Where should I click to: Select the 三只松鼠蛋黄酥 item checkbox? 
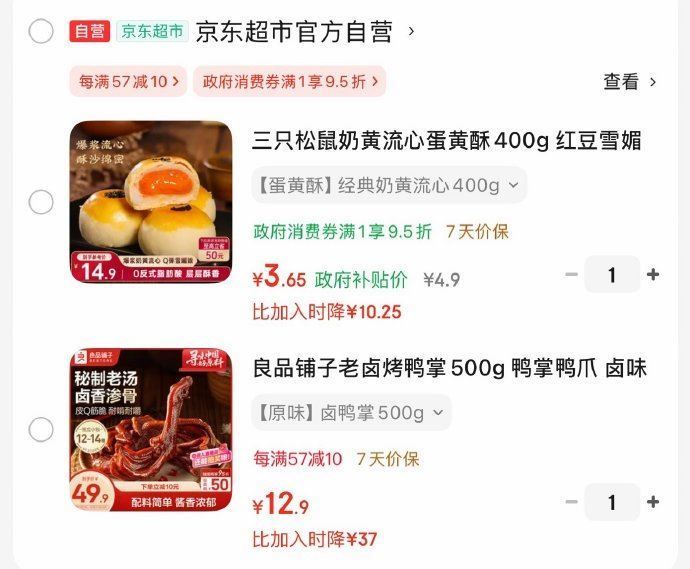[x=41, y=202]
